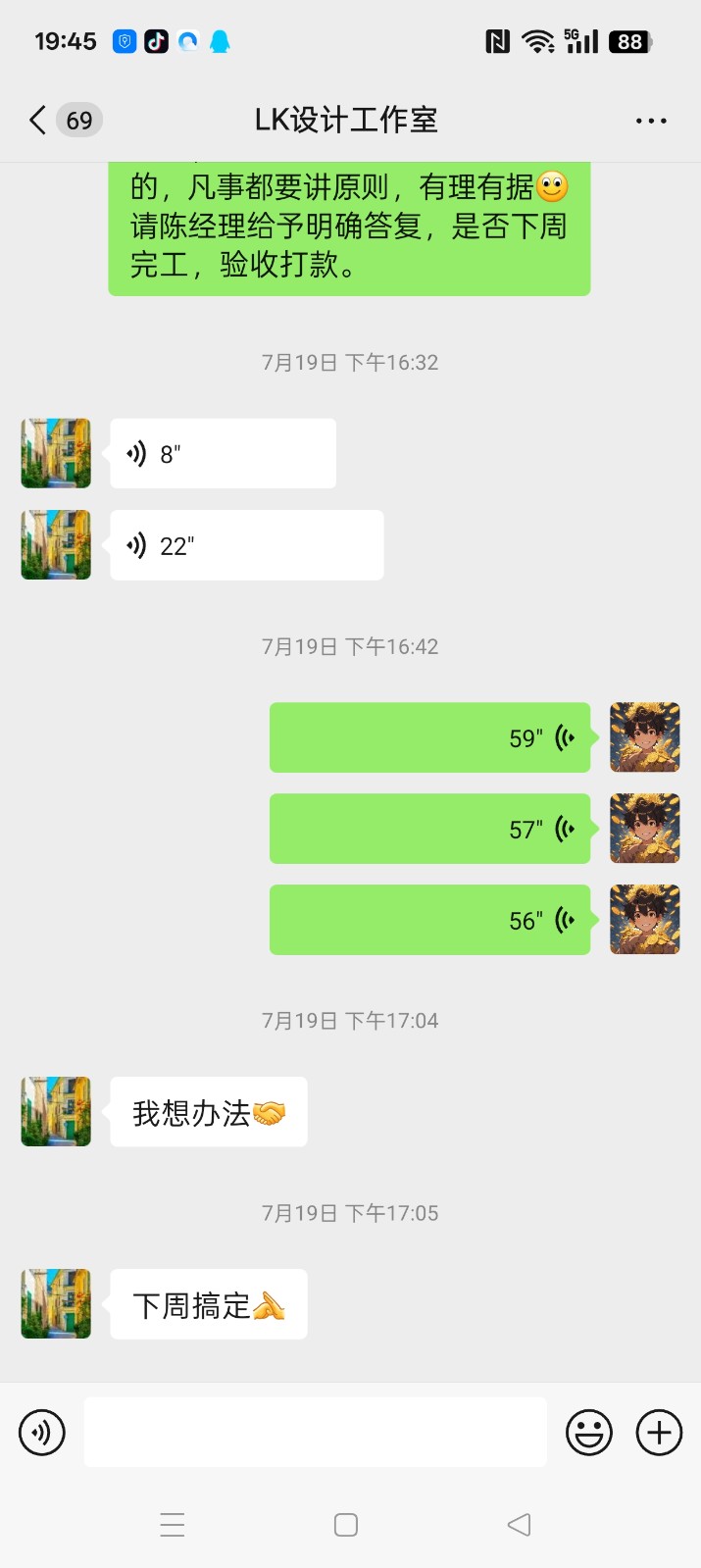
Task: Switch to voice input mode
Action: [42, 1433]
